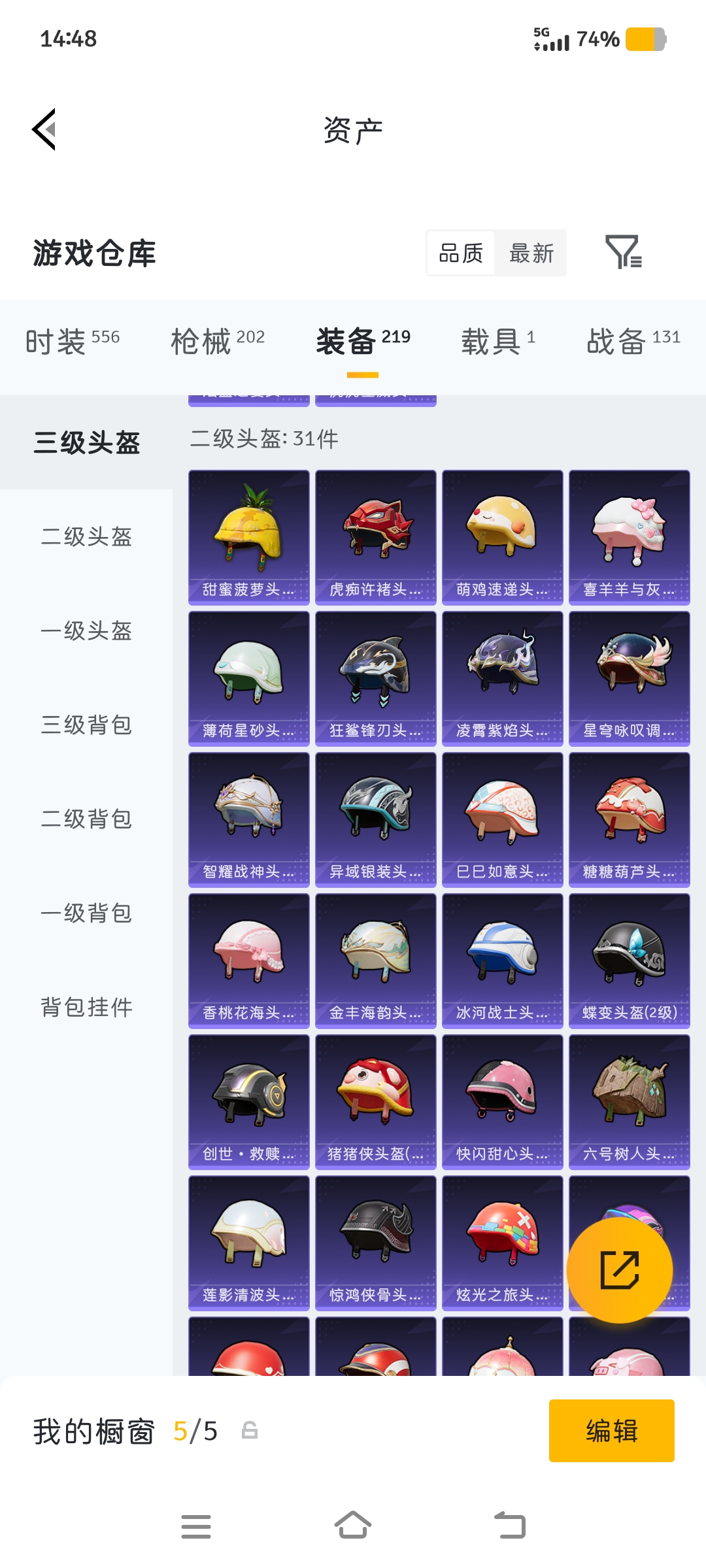
Task: Switch to the 枪械 tab
Action: click(x=217, y=341)
